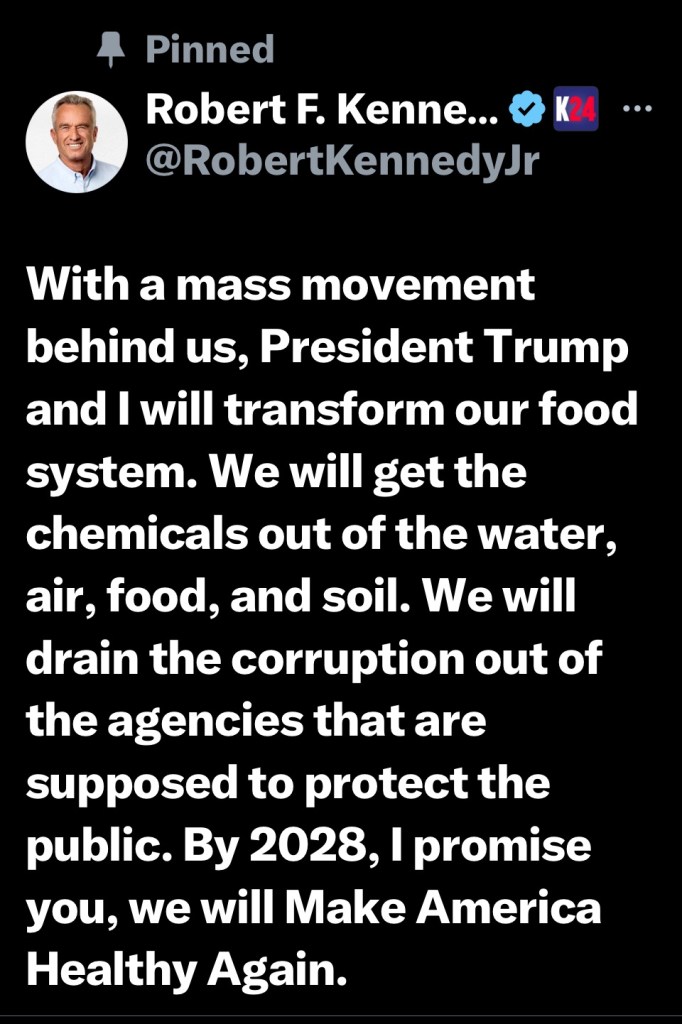Open the overflow menu on the pinned post

[x=637, y=109]
